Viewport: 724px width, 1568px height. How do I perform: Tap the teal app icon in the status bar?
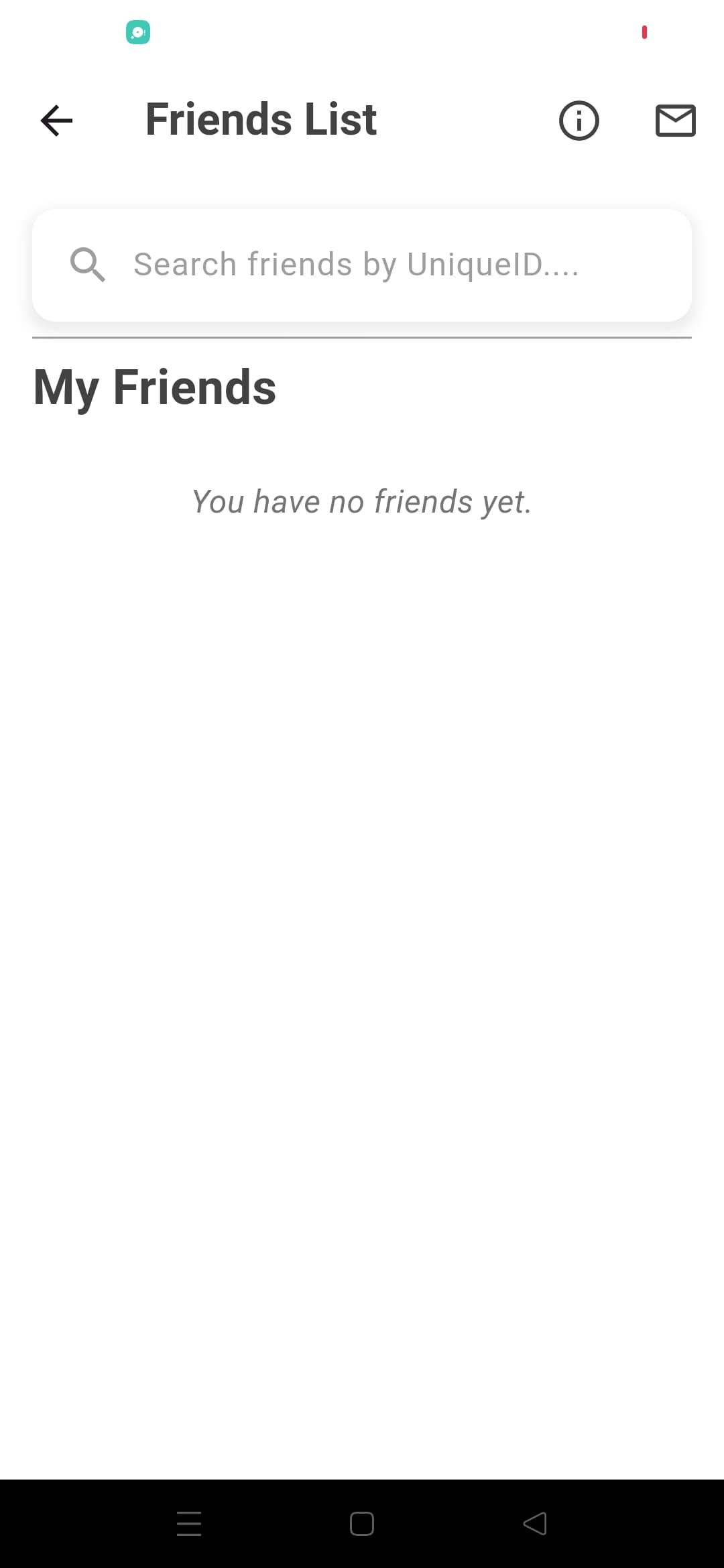tap(138, 31)
